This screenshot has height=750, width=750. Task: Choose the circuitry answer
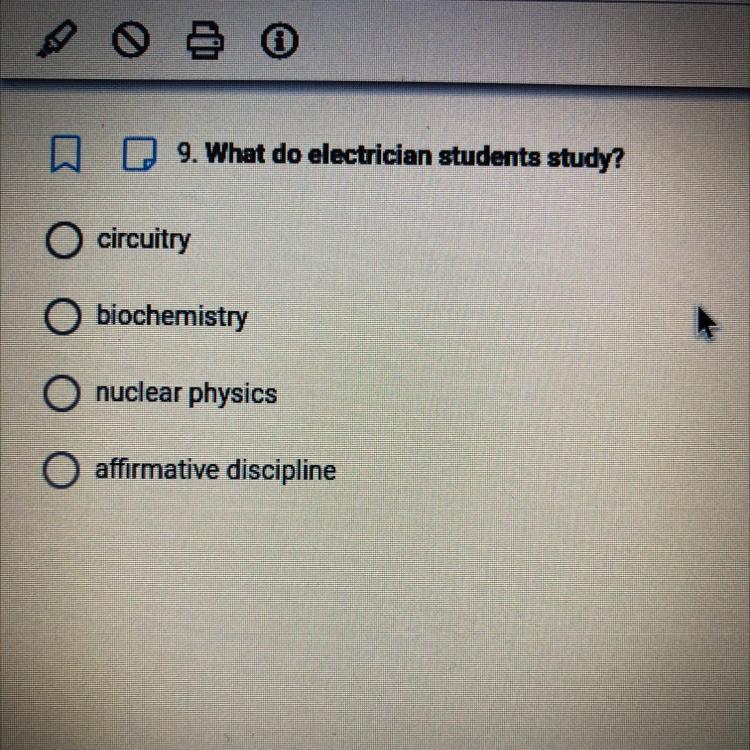coord(63,241)
